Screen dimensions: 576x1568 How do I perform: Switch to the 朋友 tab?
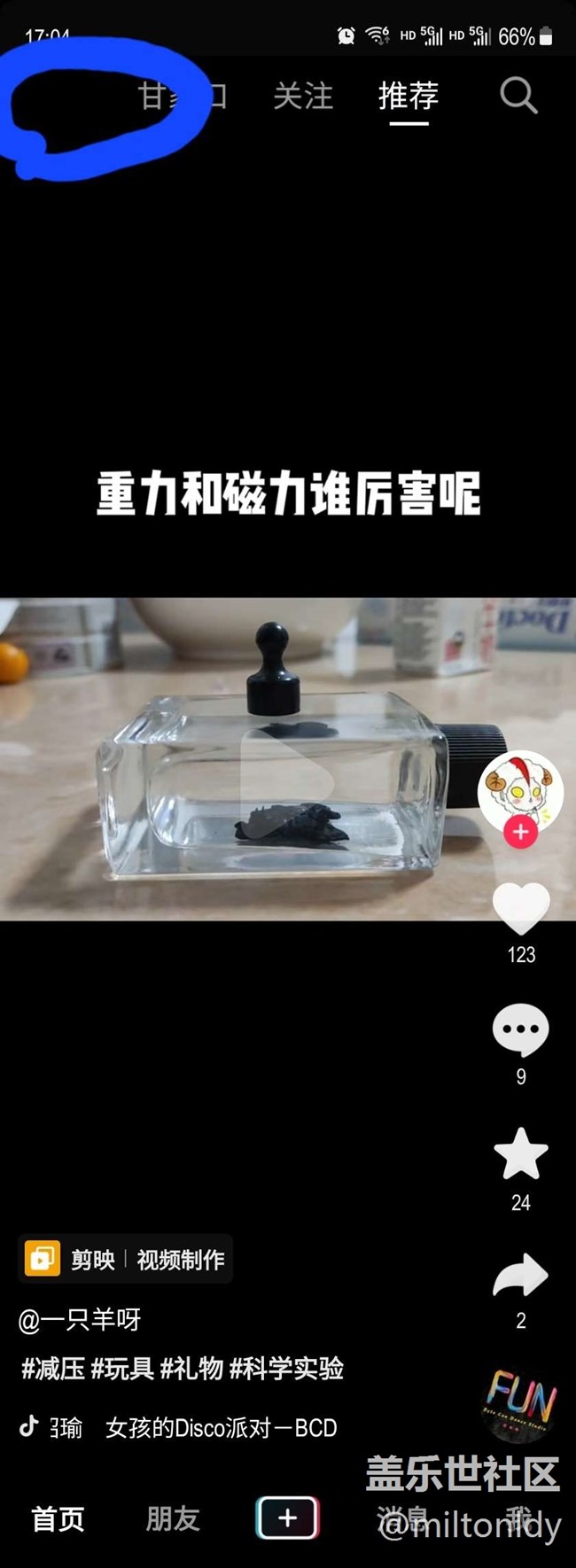click(x=173, y=1518)
